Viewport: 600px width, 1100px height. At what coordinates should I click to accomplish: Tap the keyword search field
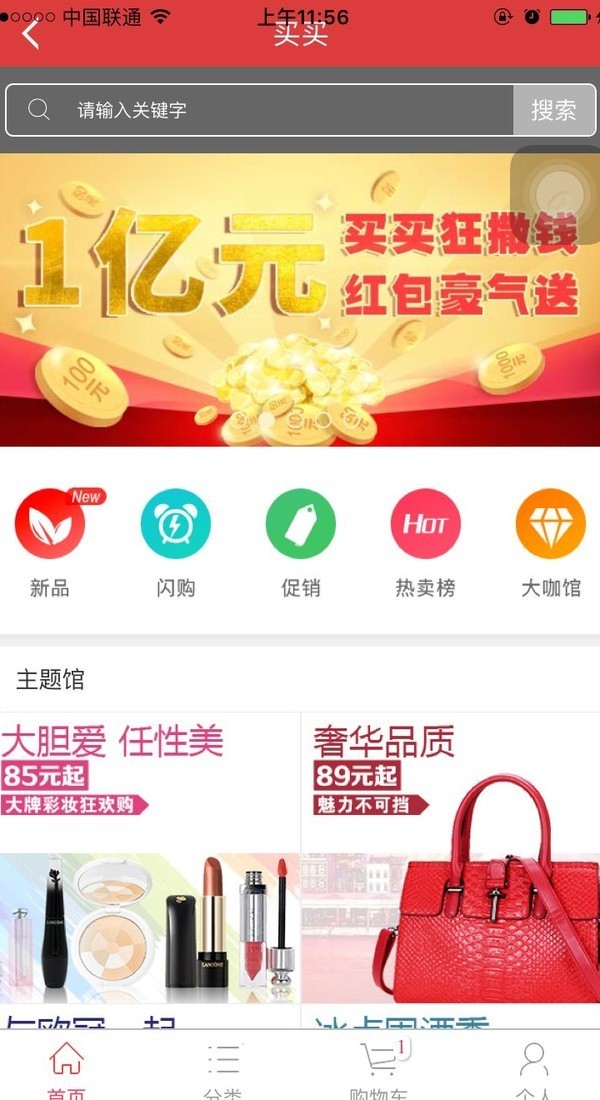coord(270,110)
